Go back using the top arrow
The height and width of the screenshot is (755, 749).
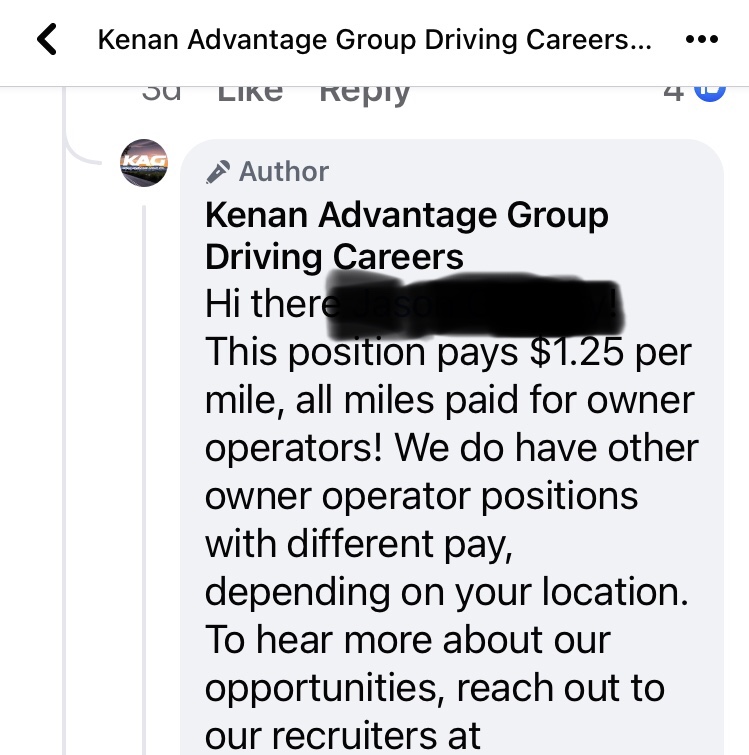pyautogui.click(x=45, y=41)
